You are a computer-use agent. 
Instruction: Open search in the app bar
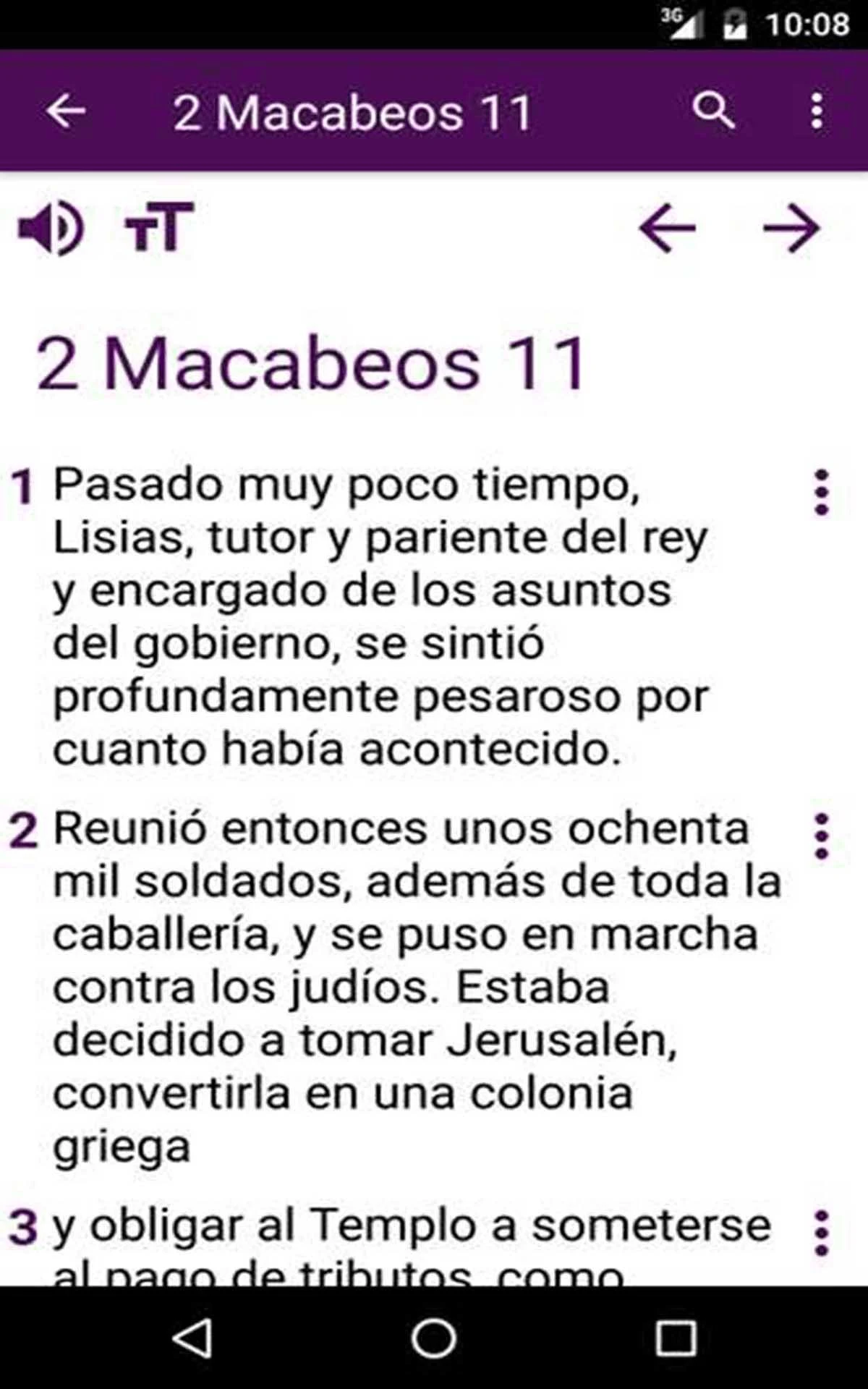click(x=713, y=111)
